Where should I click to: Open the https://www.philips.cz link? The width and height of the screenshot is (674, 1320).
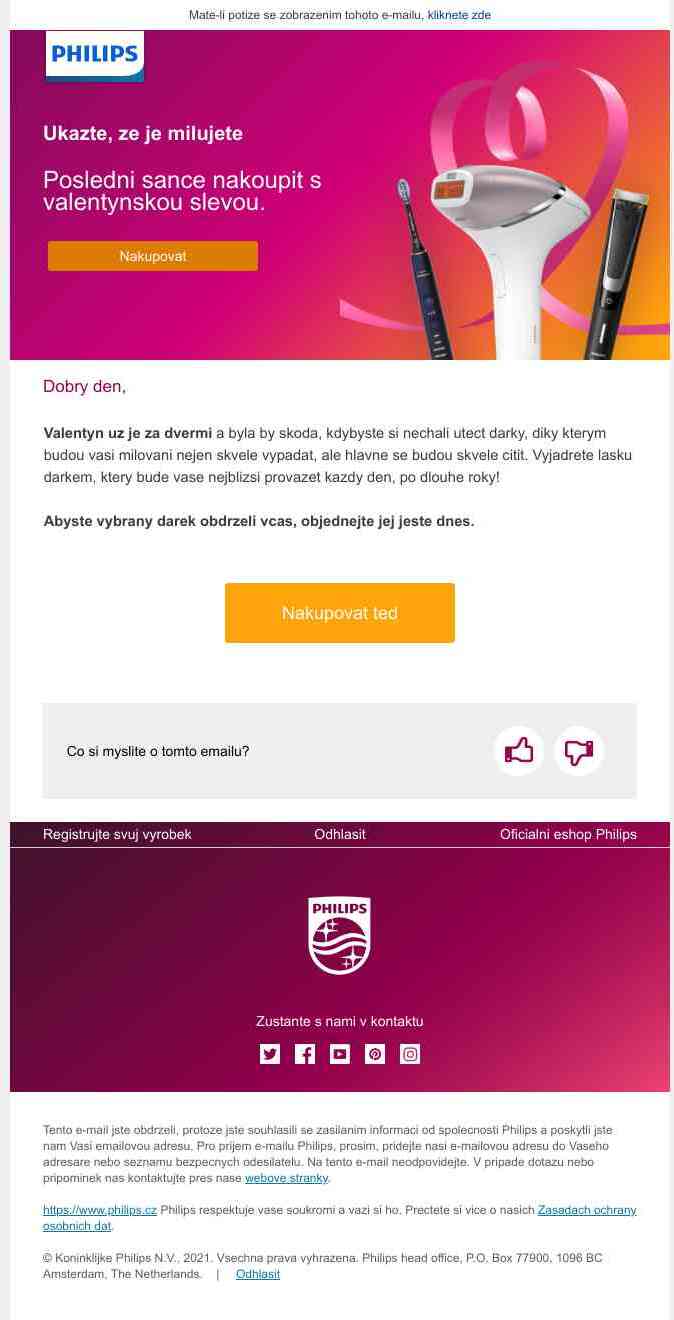click(100, 1210)
